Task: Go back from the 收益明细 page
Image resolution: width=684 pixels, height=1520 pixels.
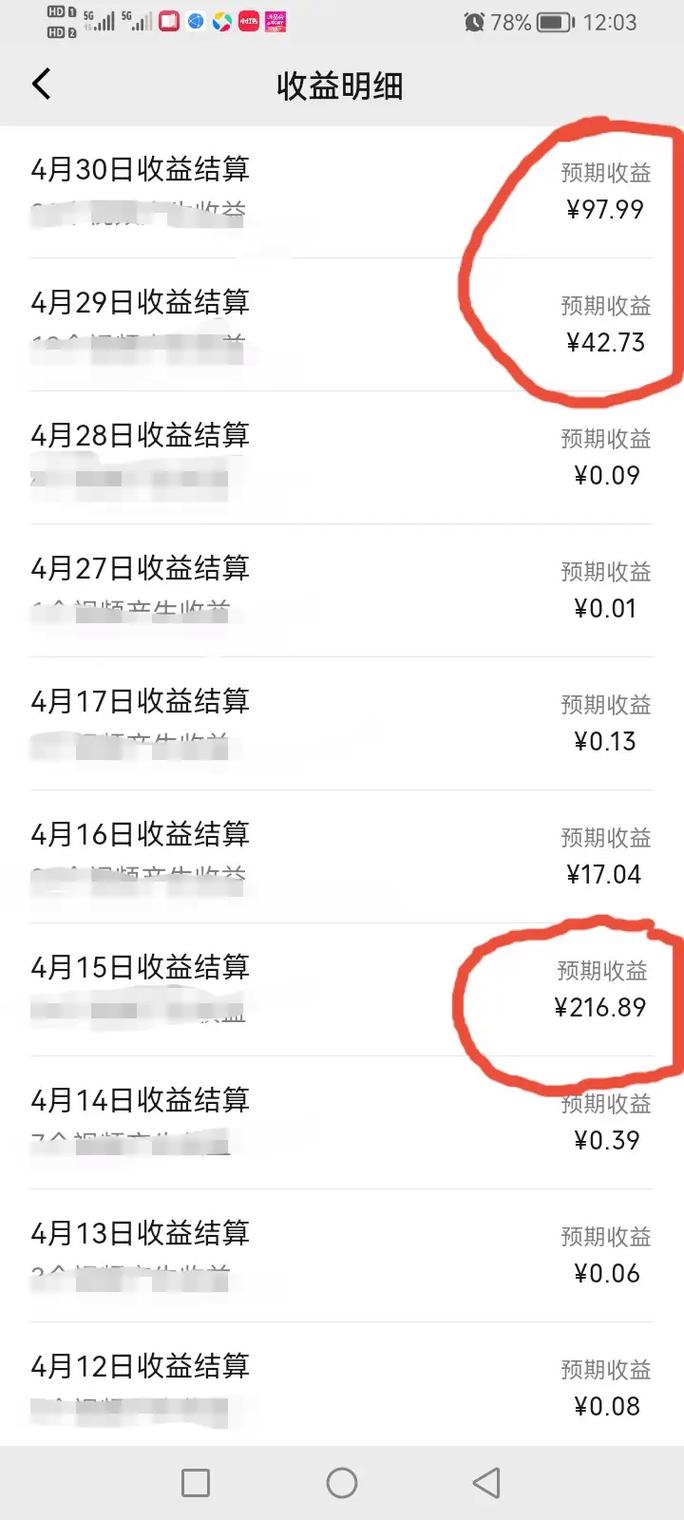Action: pos(41,84)
